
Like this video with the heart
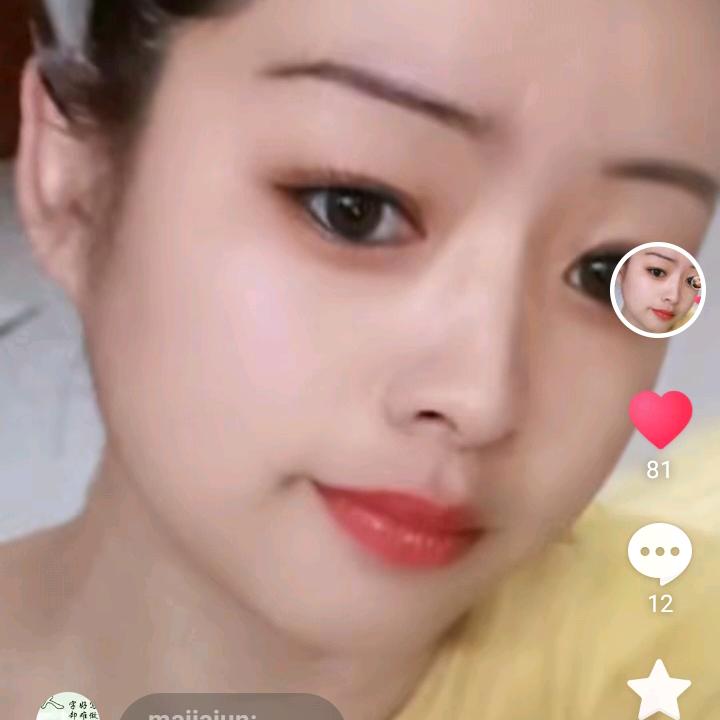tap(660, 418)
